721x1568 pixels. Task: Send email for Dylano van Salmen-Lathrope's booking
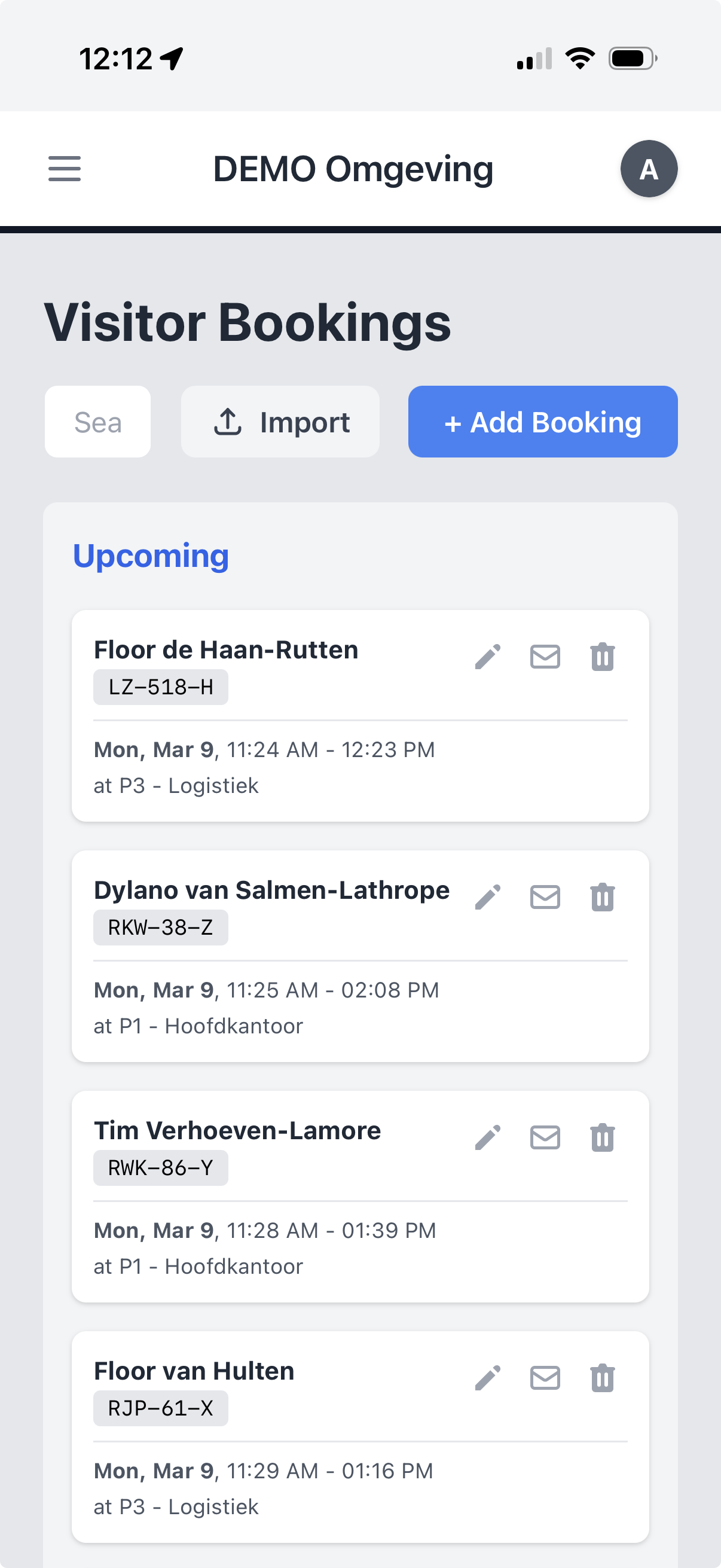pos(545,896)
